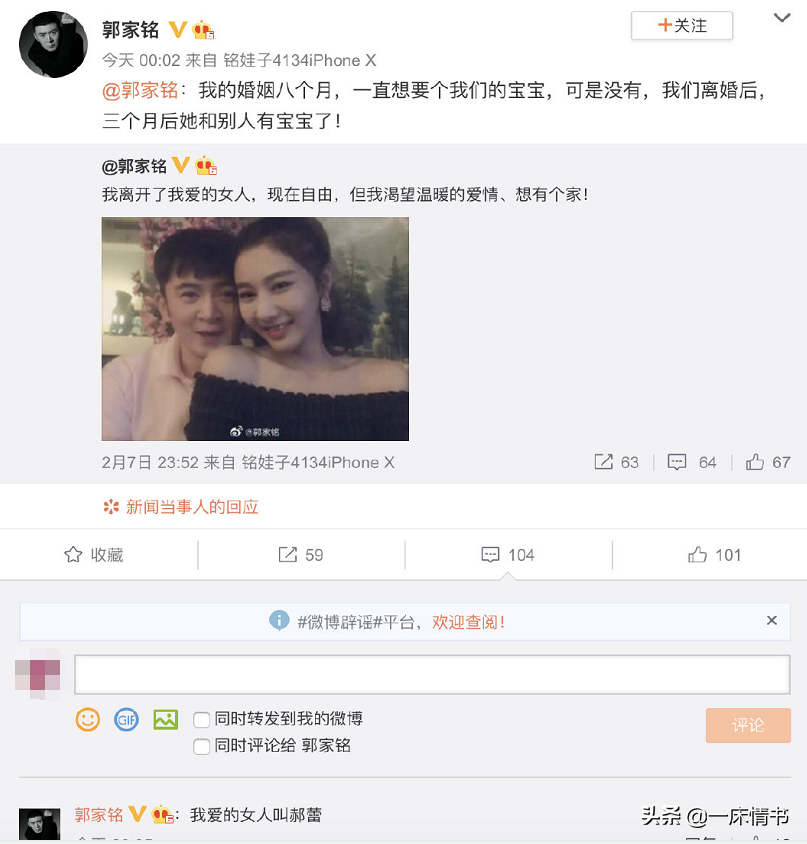Open the GIF picker icon
Image resolution: width=807 pixels, height=844 pixels.
(126, 721)
